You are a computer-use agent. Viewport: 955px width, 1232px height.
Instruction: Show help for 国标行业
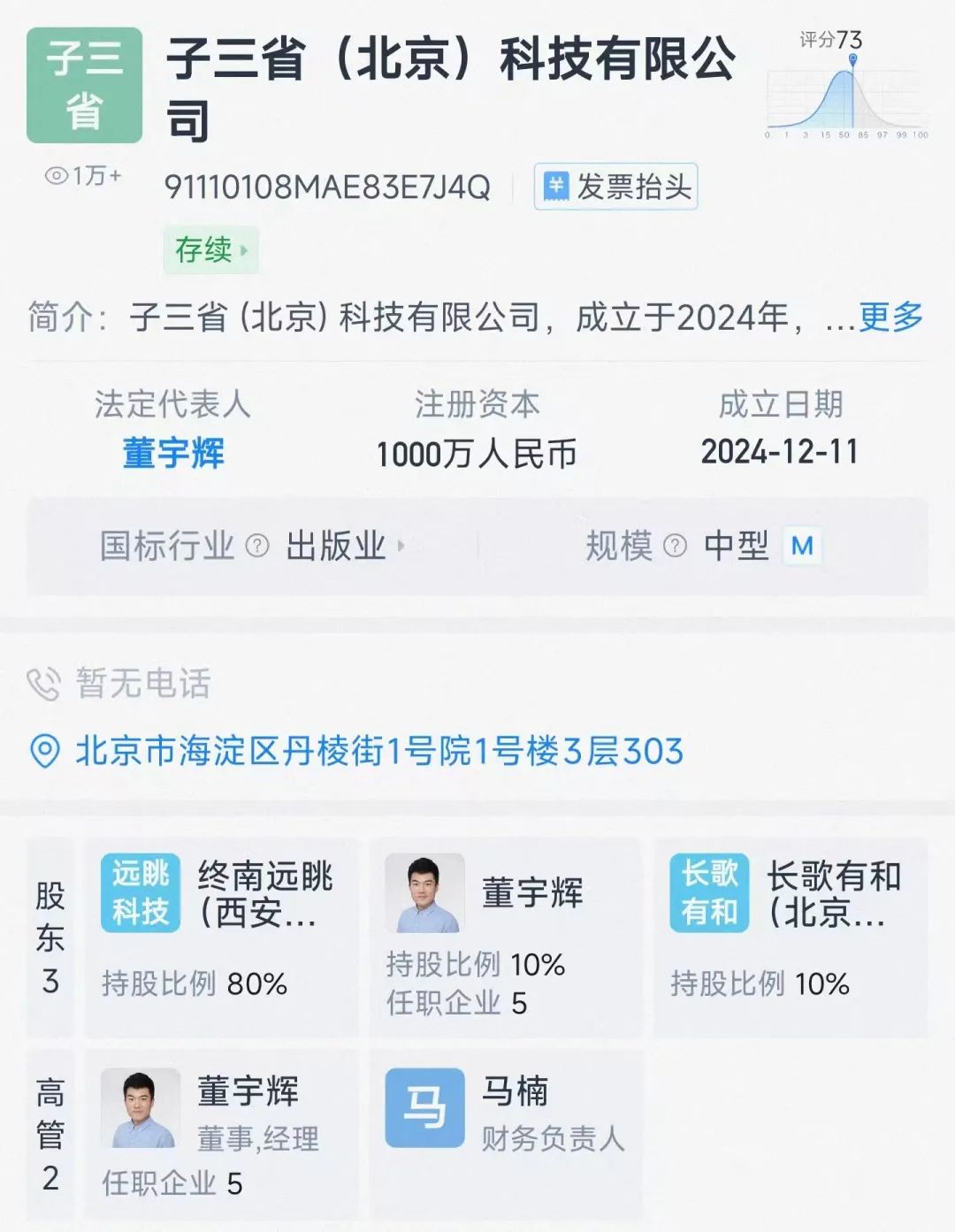click(x=257, y=546)
